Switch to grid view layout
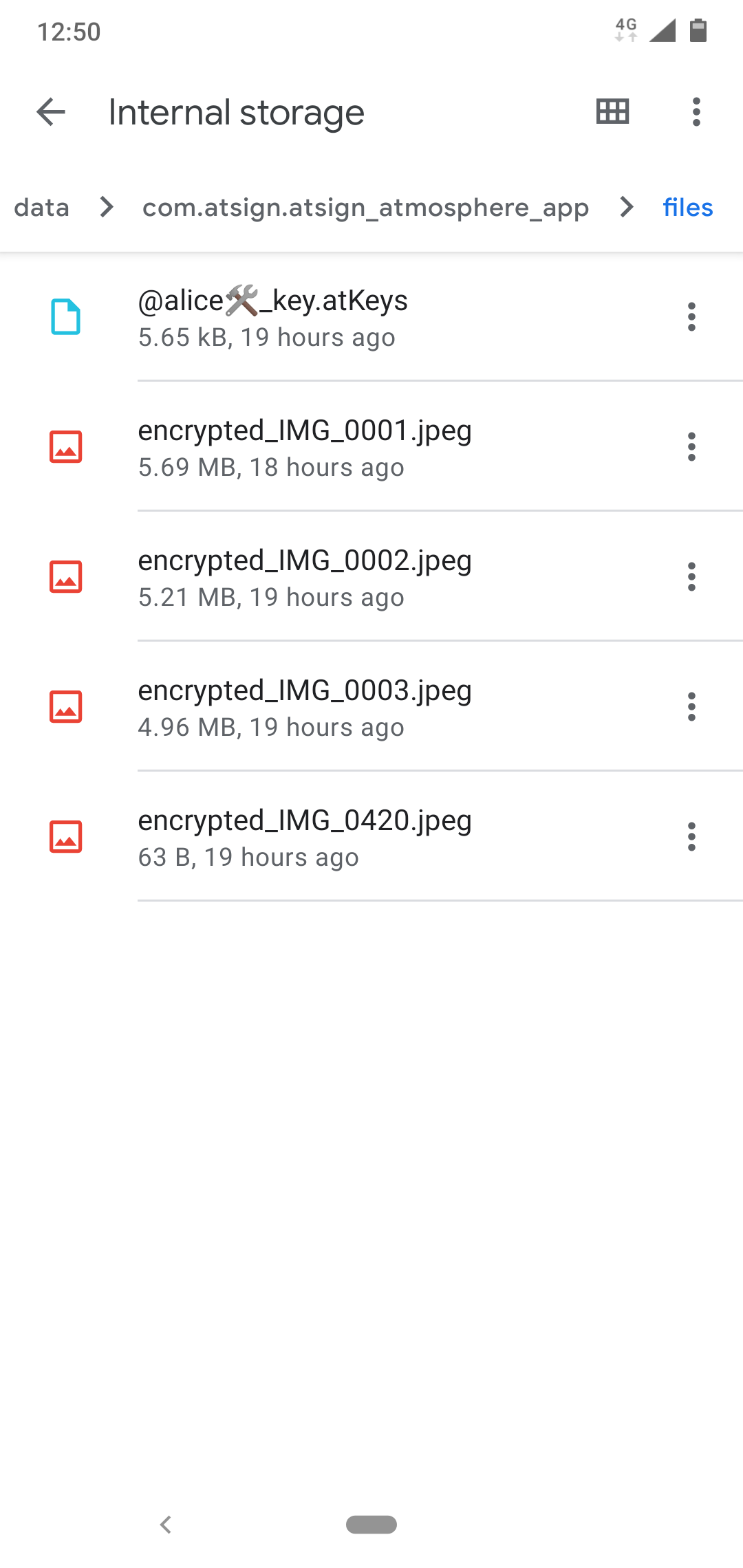Image resolution: width=743 pixels, height=1568 pixels. point(612,112)
